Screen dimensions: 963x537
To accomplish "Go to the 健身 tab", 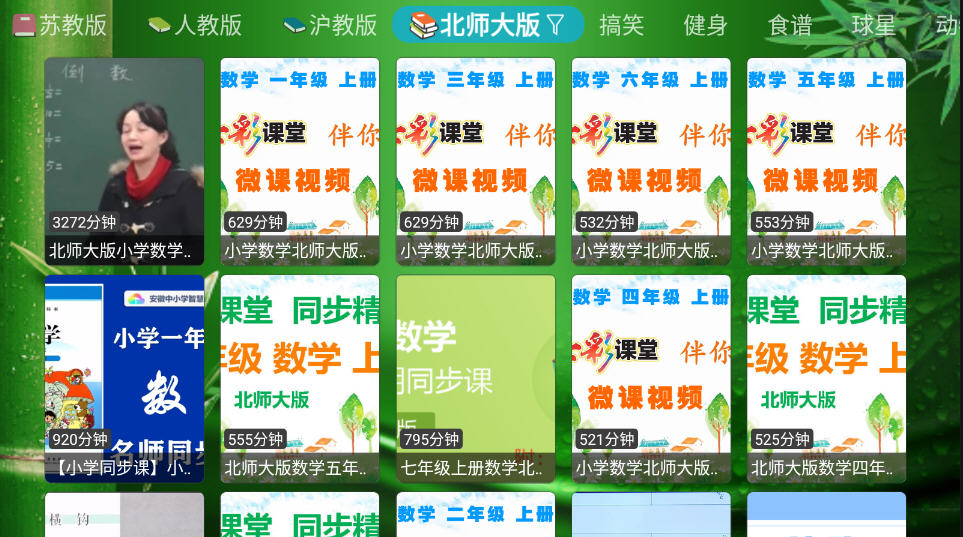I will (705, 24).
